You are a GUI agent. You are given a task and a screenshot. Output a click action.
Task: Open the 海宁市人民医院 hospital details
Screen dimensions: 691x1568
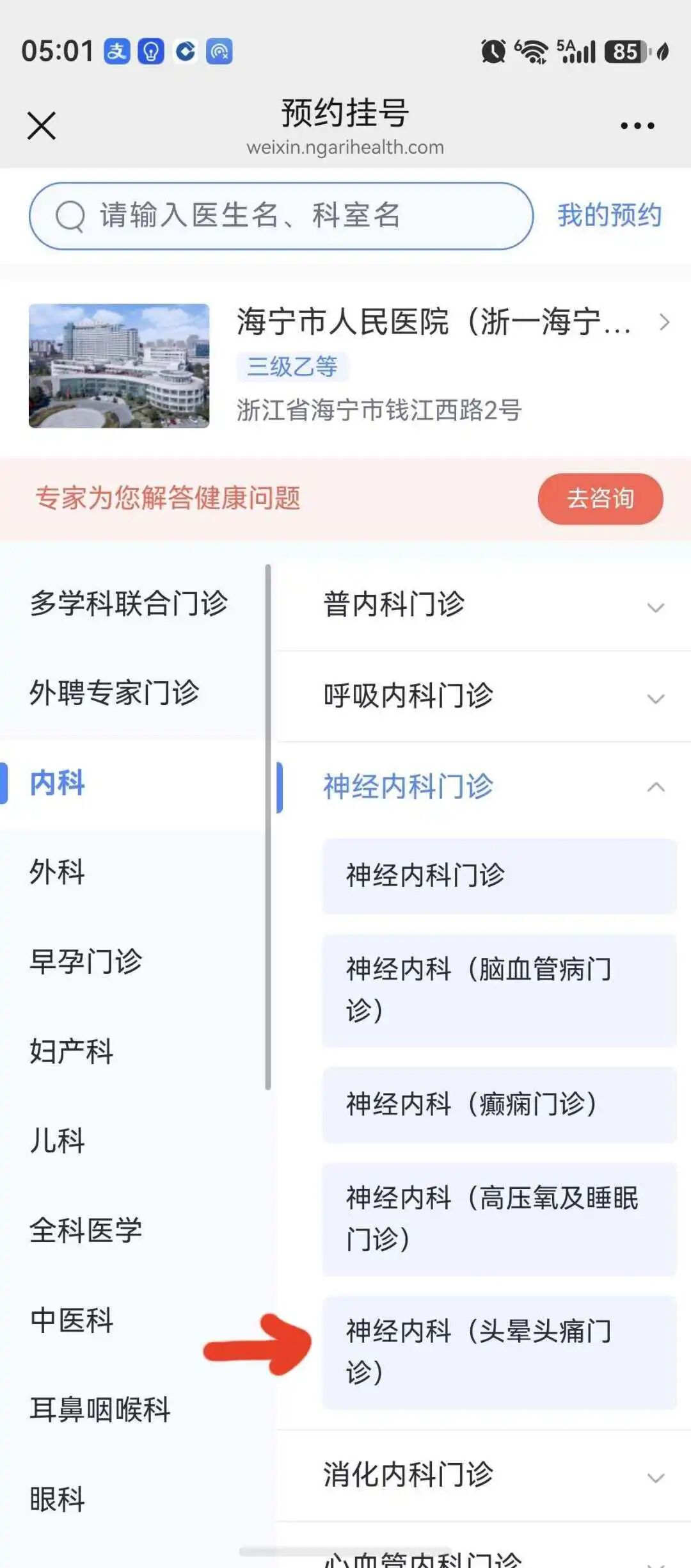tap(345, 365)
